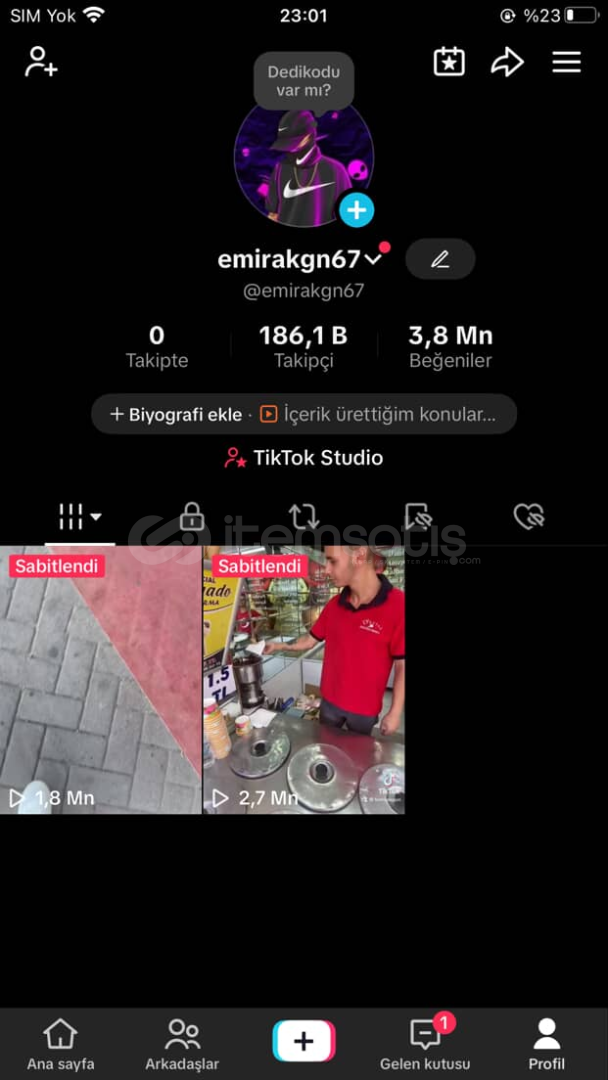Switch to the reposts tab

tap(303, 517)
